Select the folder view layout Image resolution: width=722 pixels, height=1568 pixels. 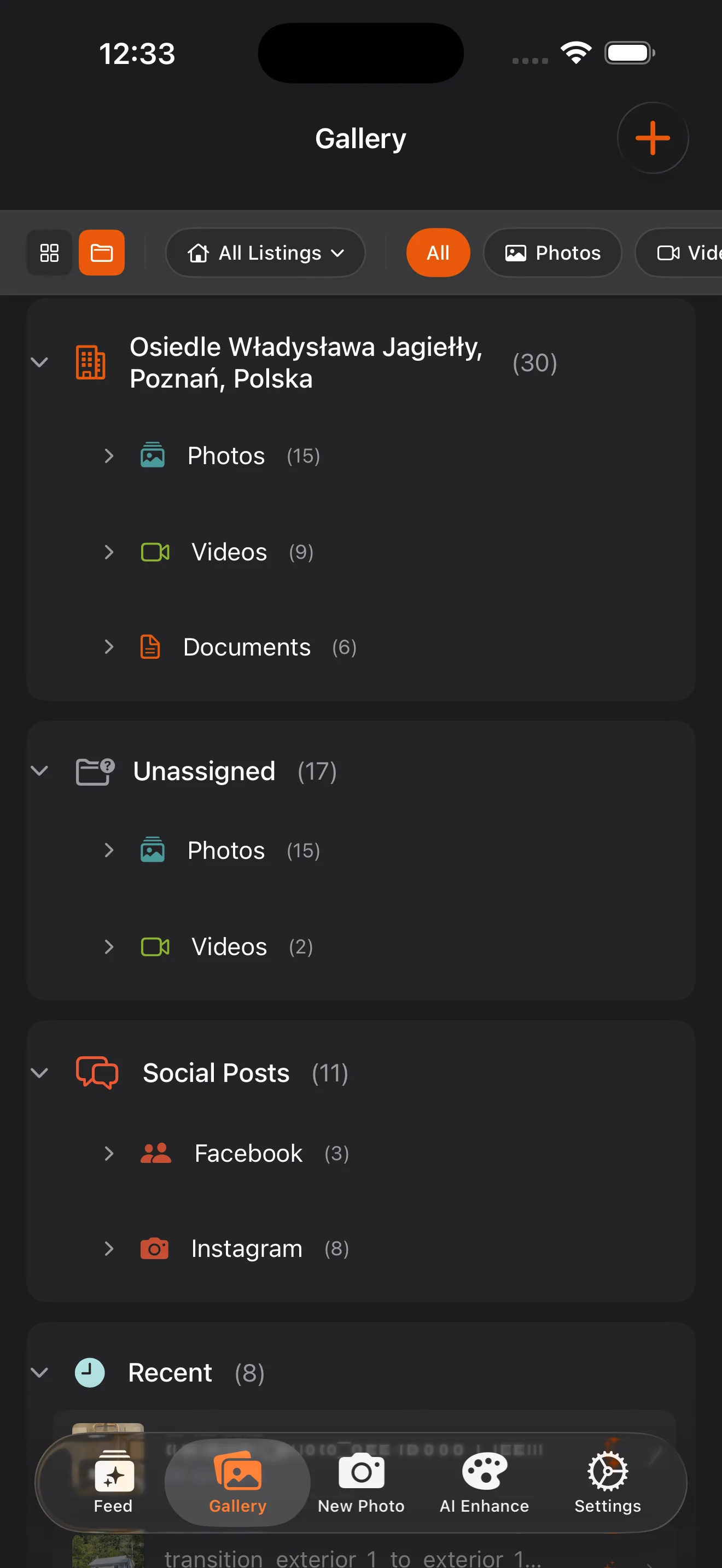[x=102, y=253]
